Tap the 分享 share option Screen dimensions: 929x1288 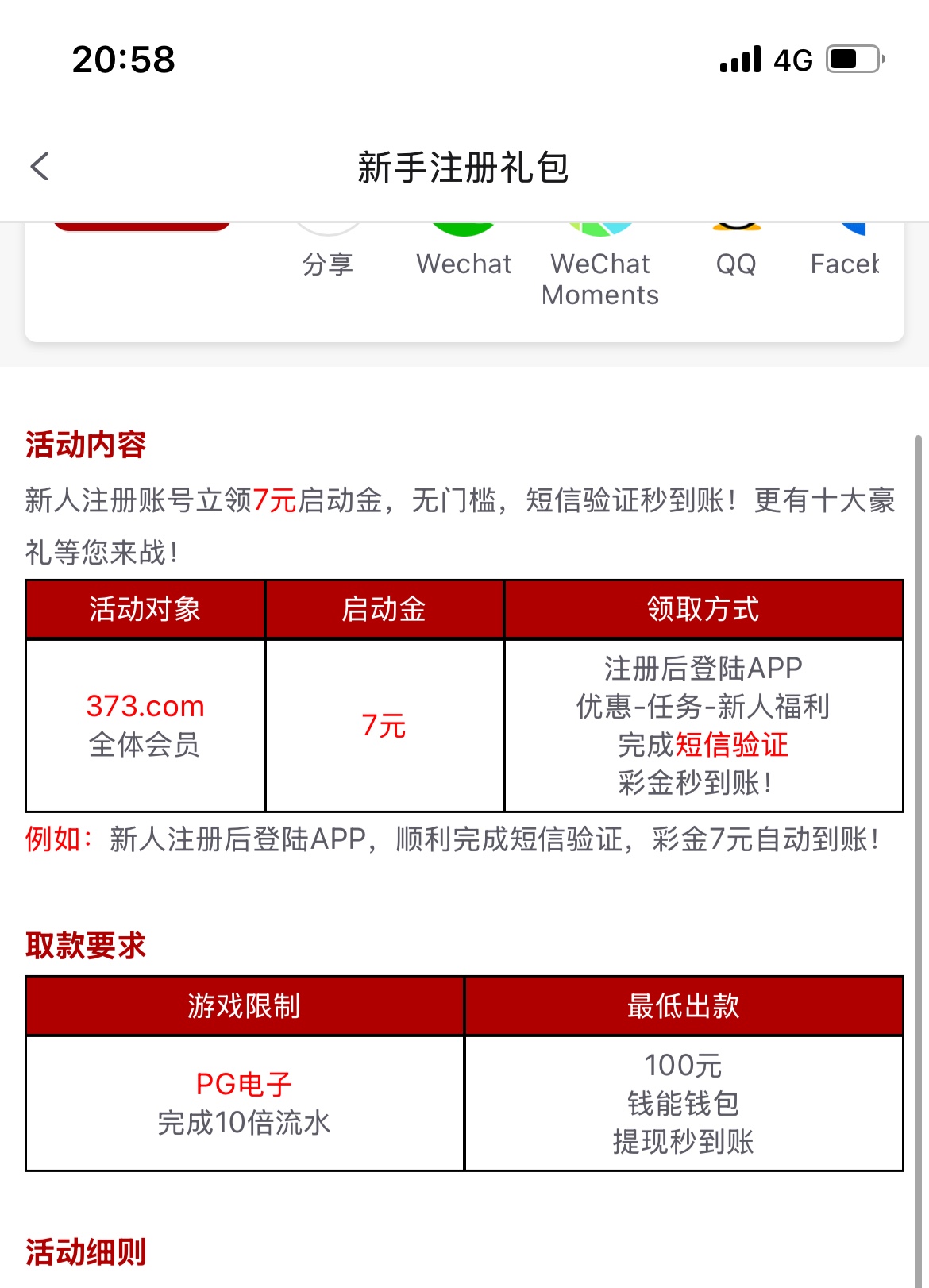328,254
